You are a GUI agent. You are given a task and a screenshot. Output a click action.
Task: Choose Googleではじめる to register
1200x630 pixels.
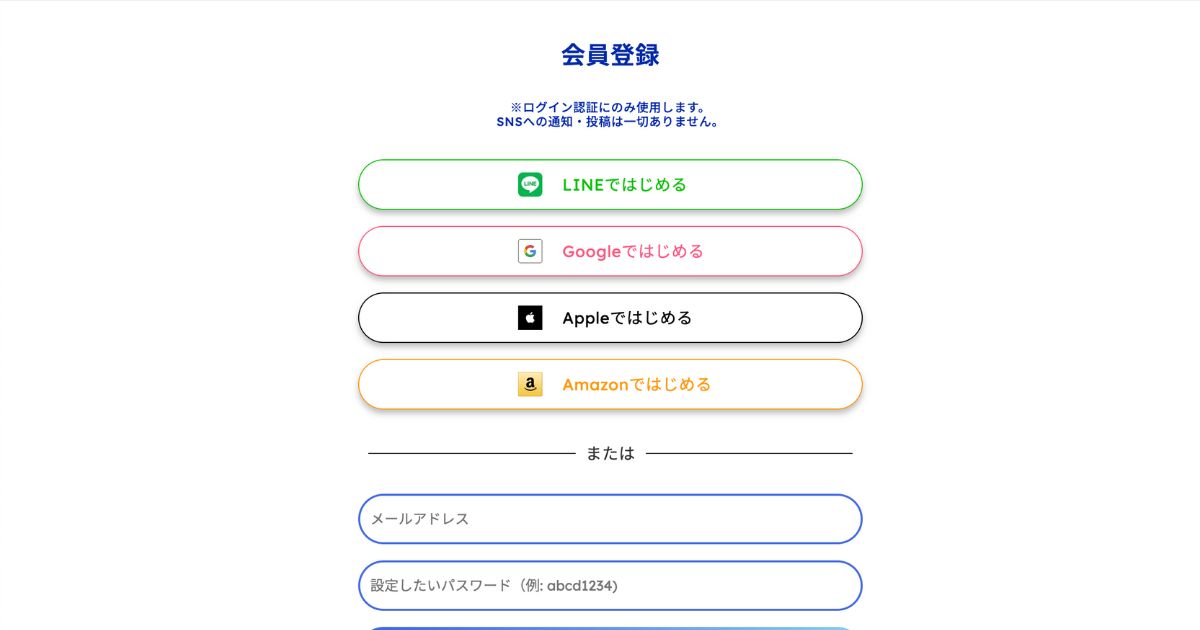coord(610,251)
